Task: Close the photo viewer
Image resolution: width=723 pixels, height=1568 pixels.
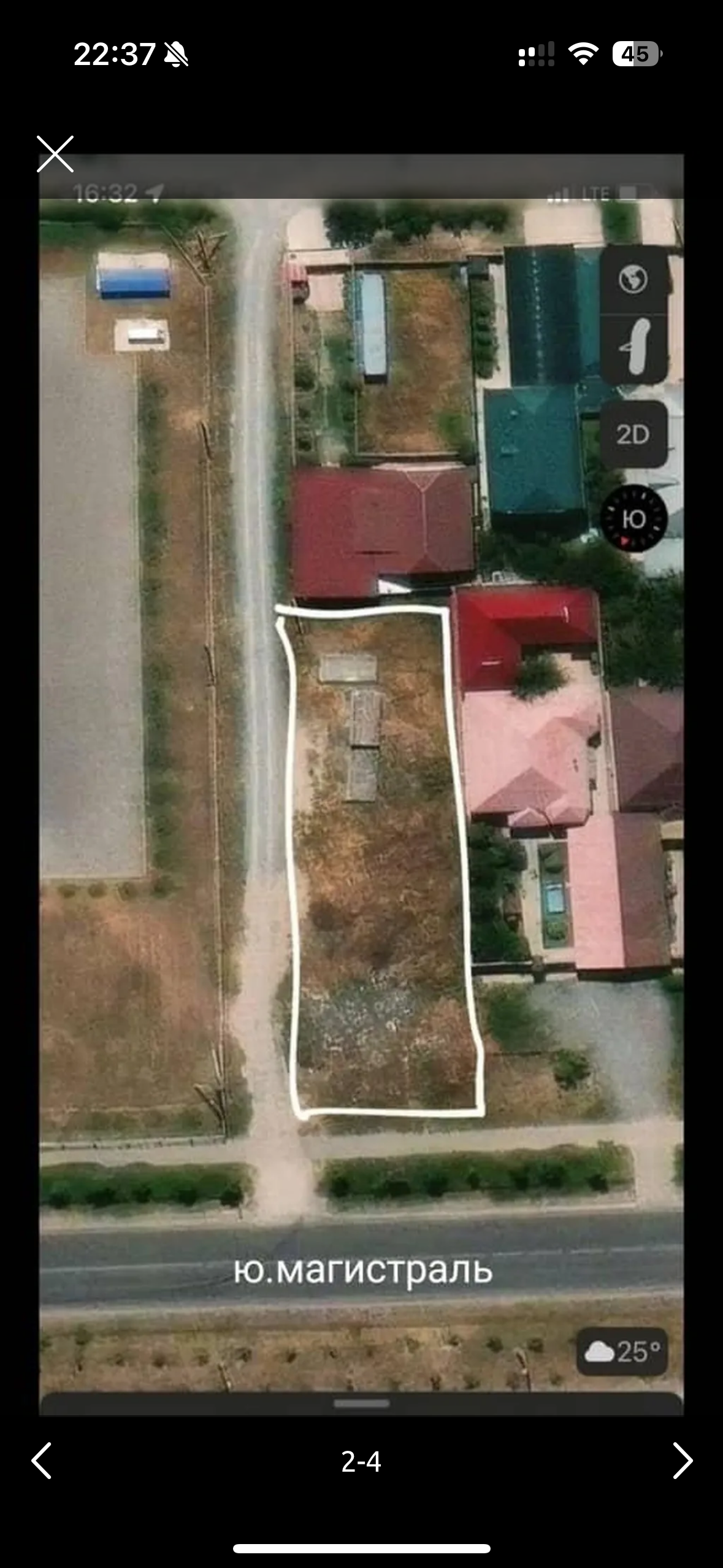Action: coord(55,154)
